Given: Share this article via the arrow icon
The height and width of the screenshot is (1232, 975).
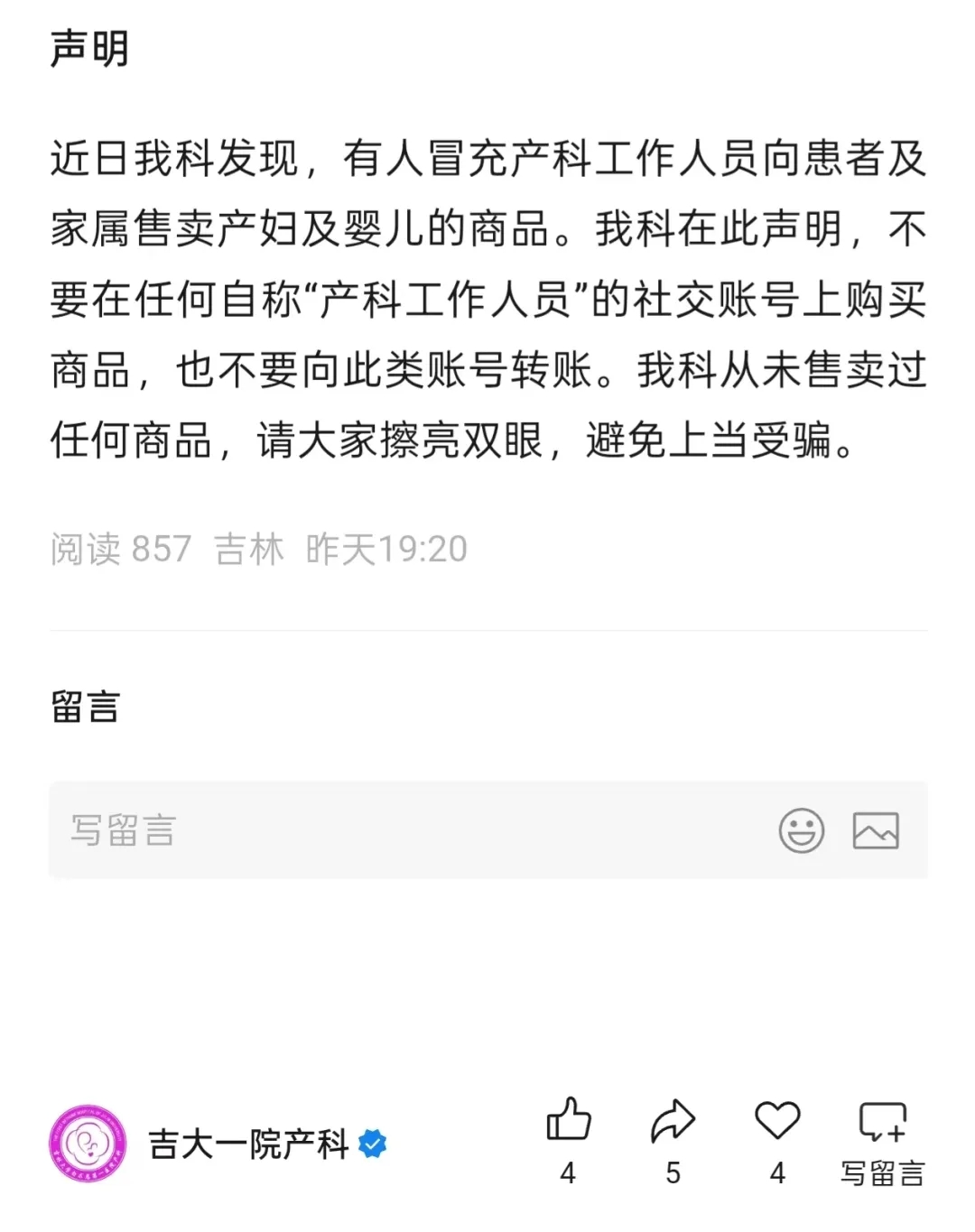Looking at the screenshot, I should pos(673,1122).
